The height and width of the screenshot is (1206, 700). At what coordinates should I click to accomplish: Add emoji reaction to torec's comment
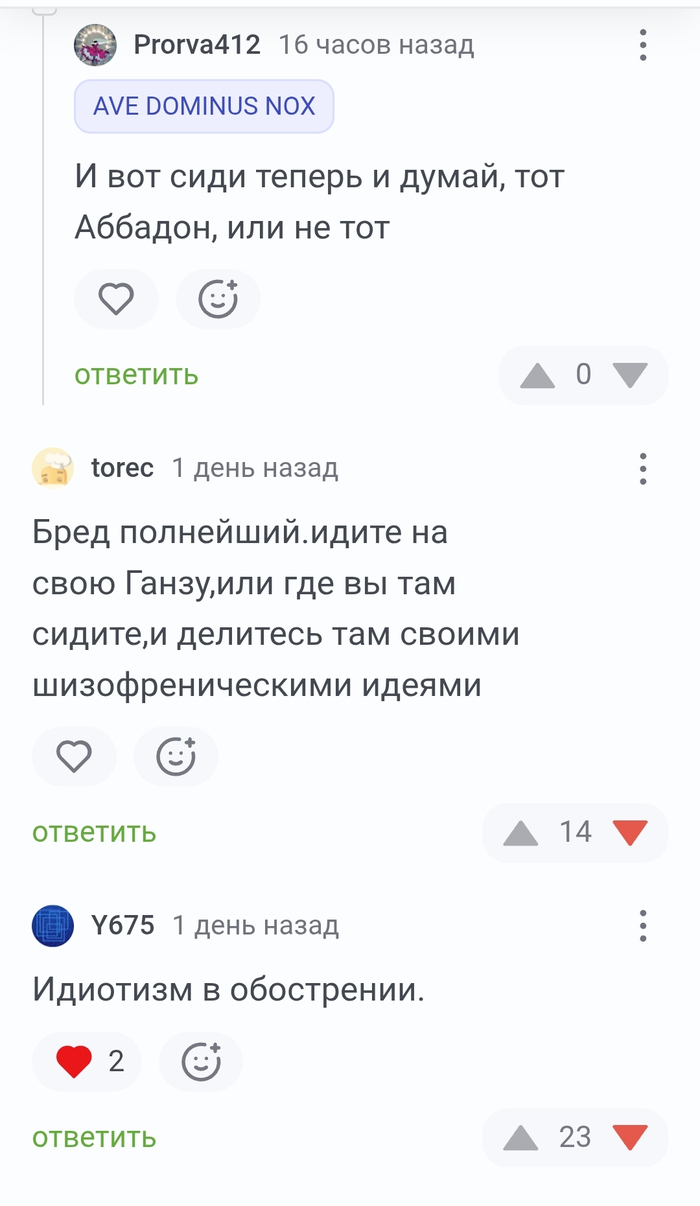coord(176,757)
